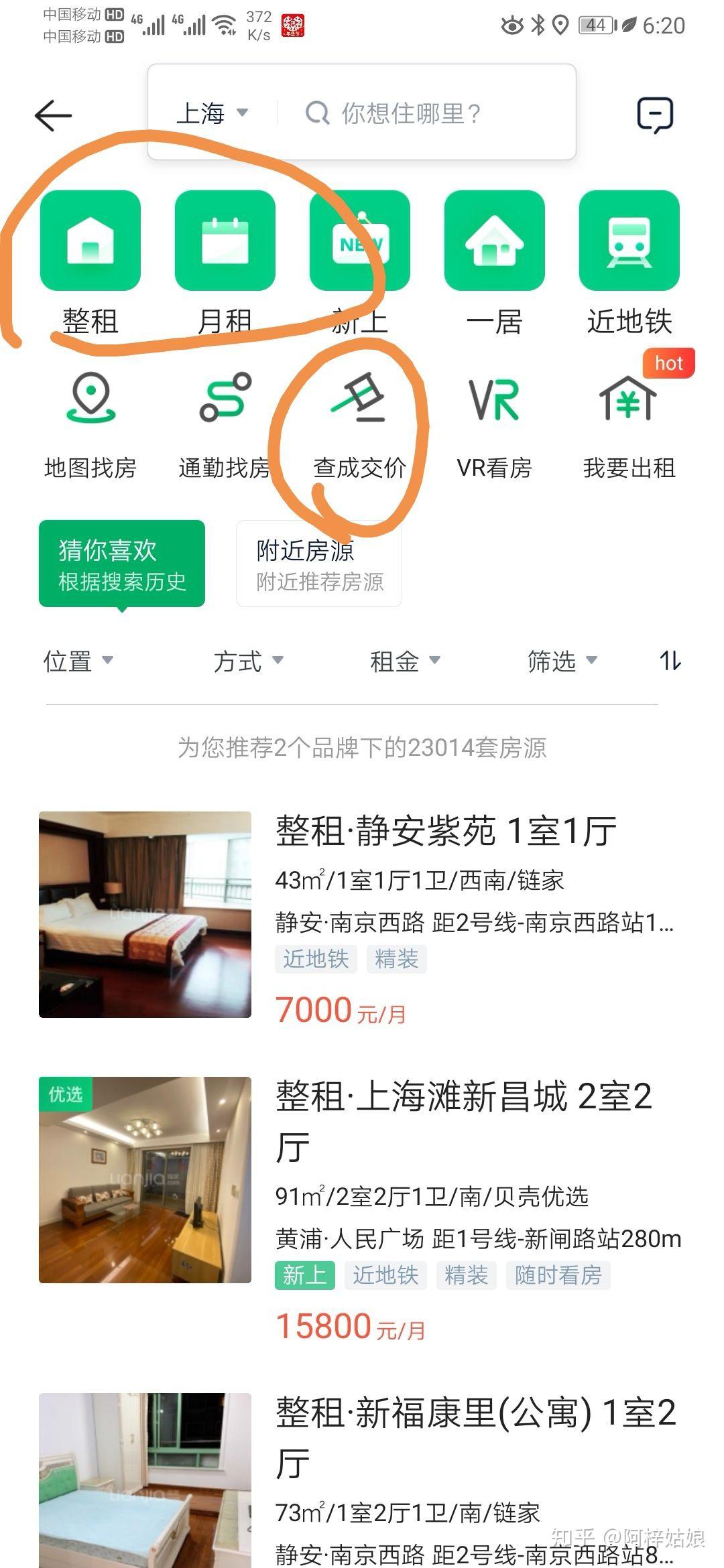
Task: Switch to the 附近房源 tab
Action: click(x=319, y=564)
